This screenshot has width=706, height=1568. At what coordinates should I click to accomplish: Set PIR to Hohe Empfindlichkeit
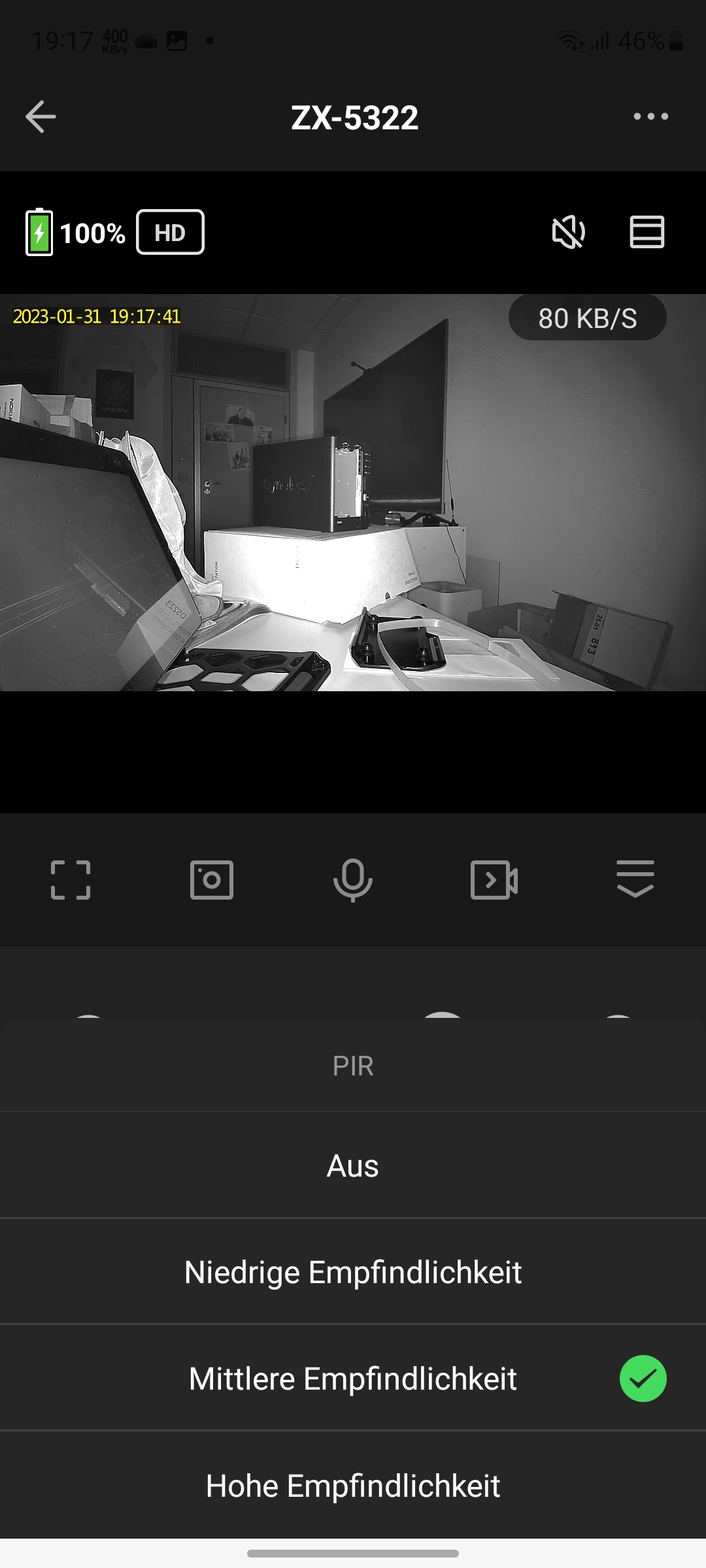point(353,1486)
